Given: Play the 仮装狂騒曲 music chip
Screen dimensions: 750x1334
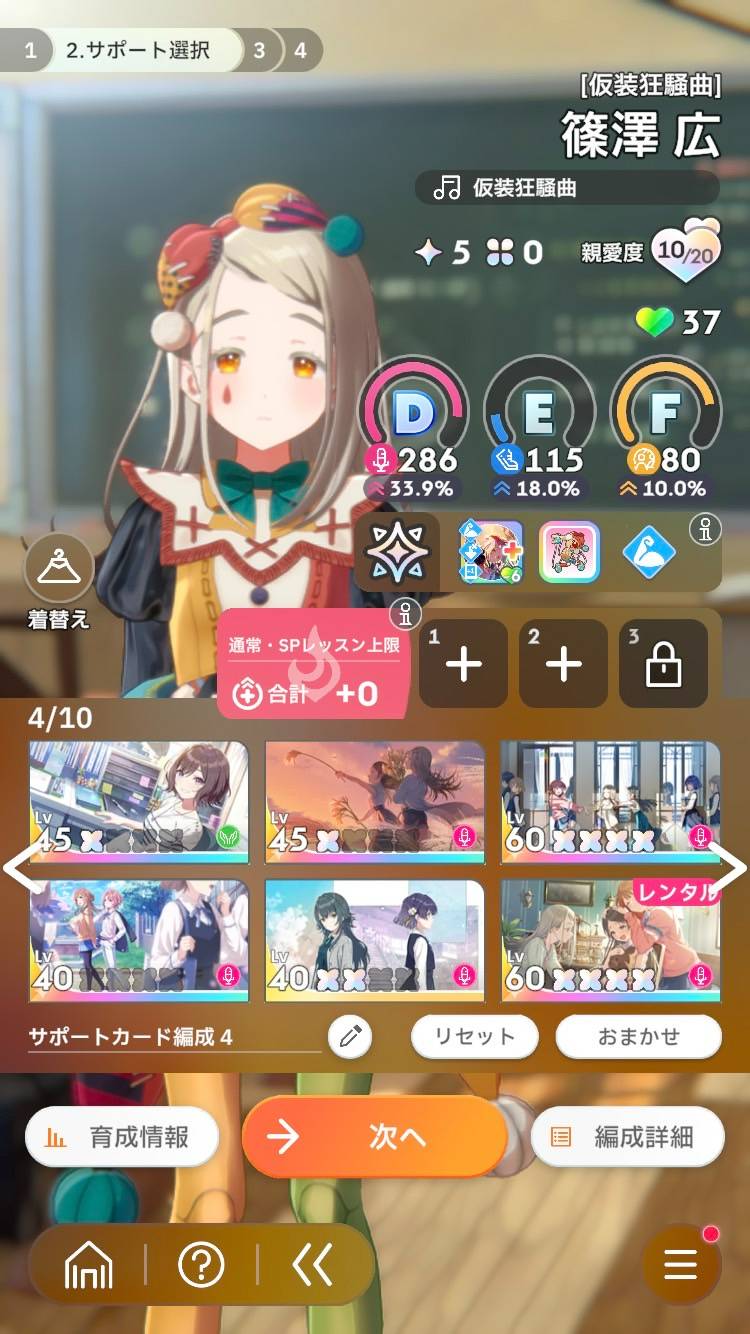Looking at the screenshot, I should point(566,188).
